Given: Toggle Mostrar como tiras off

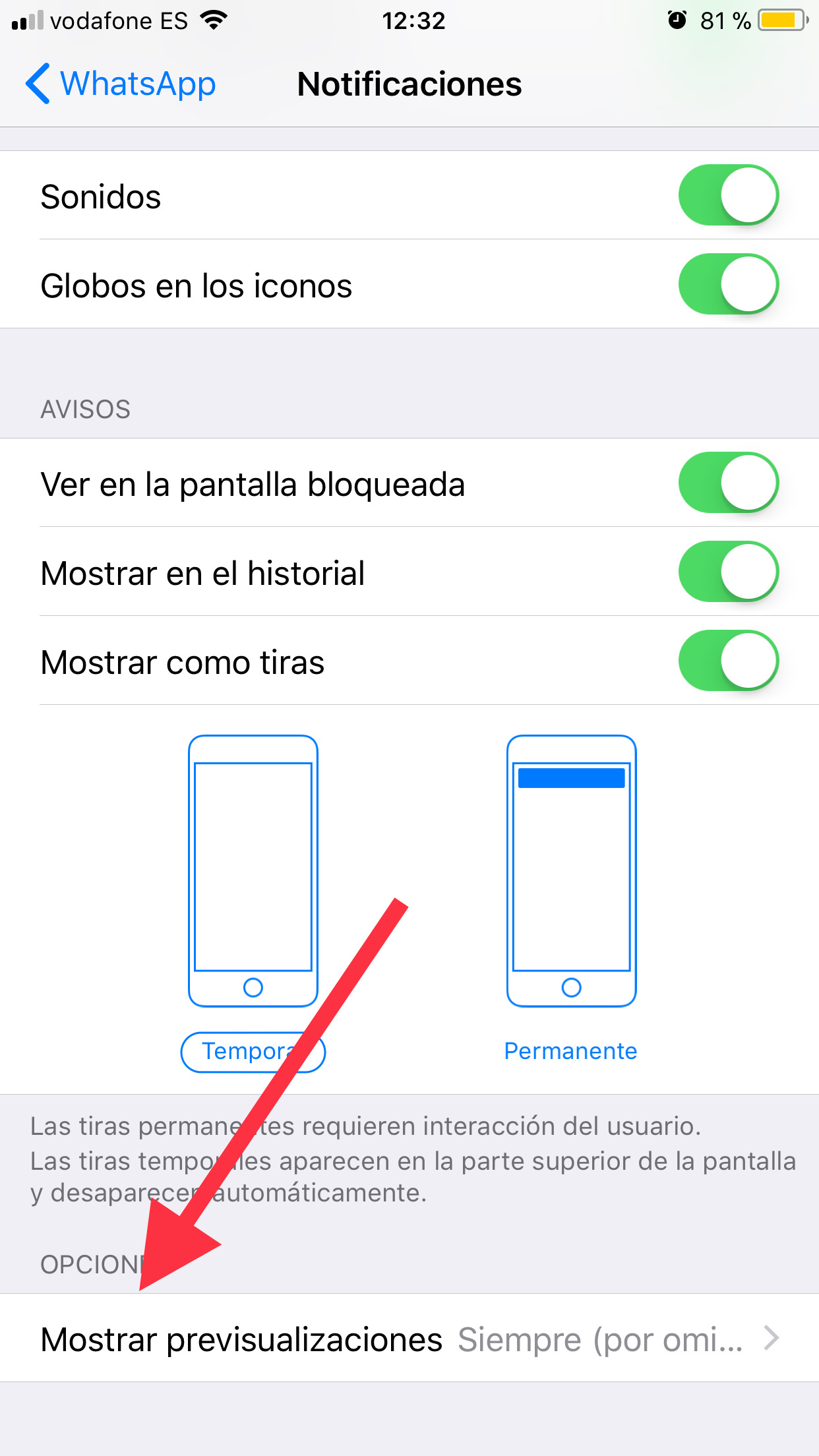Looking at the screenshot, I should coord(728,661).
